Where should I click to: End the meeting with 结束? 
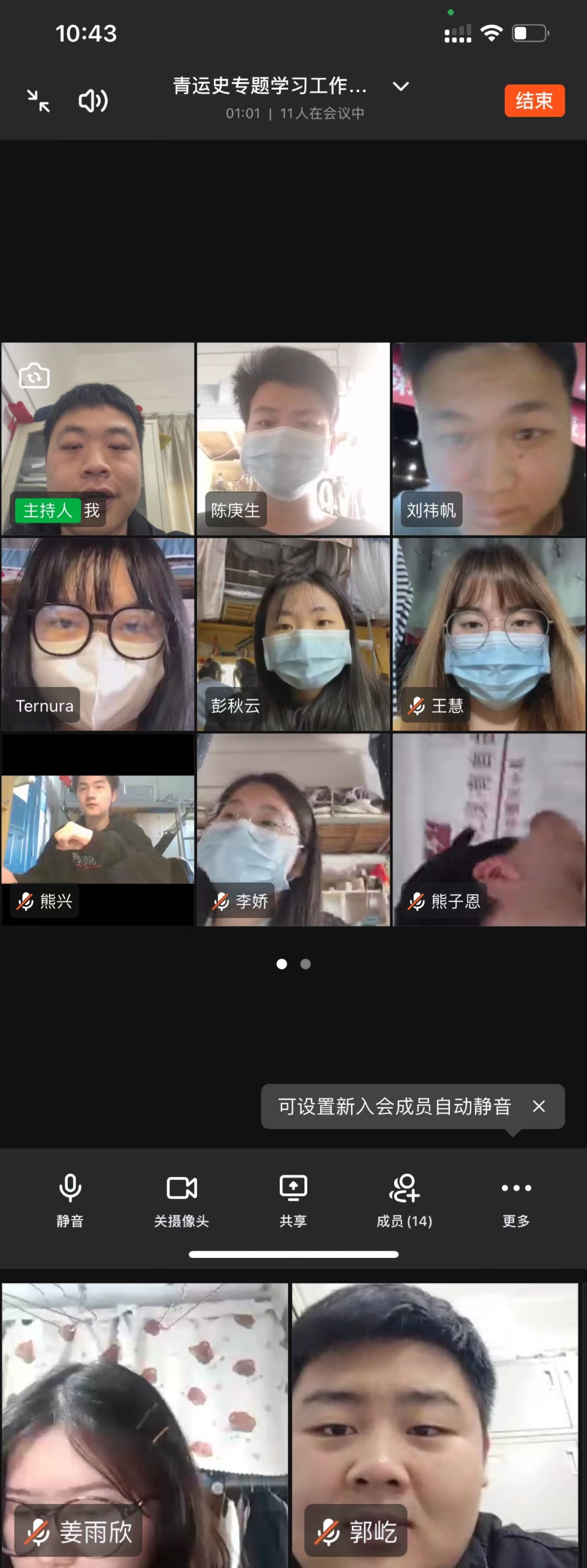[x=534, y=100]
